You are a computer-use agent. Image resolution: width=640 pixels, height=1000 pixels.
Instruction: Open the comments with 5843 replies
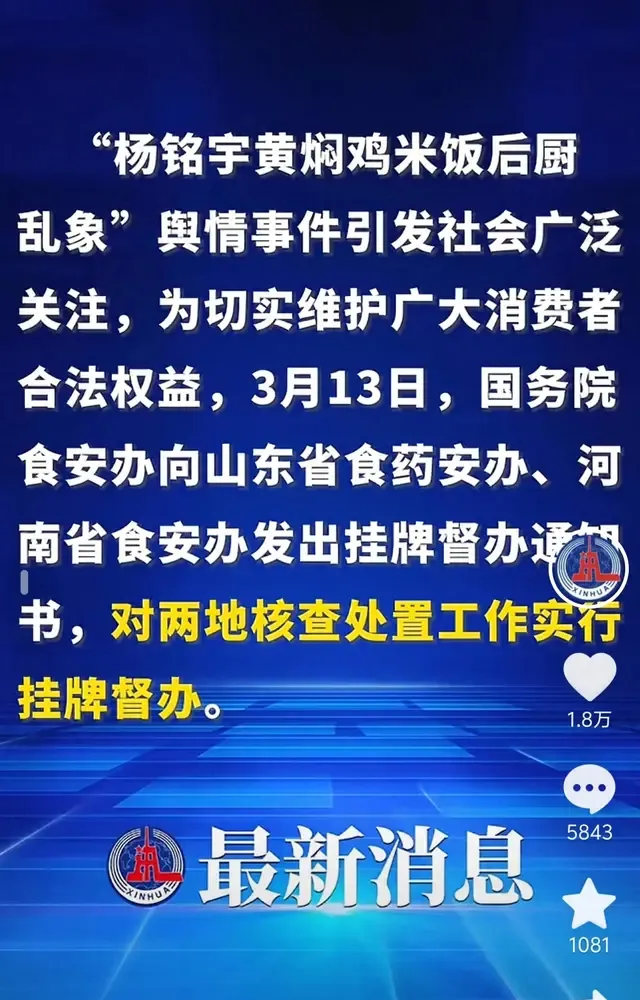coord(589,789)
